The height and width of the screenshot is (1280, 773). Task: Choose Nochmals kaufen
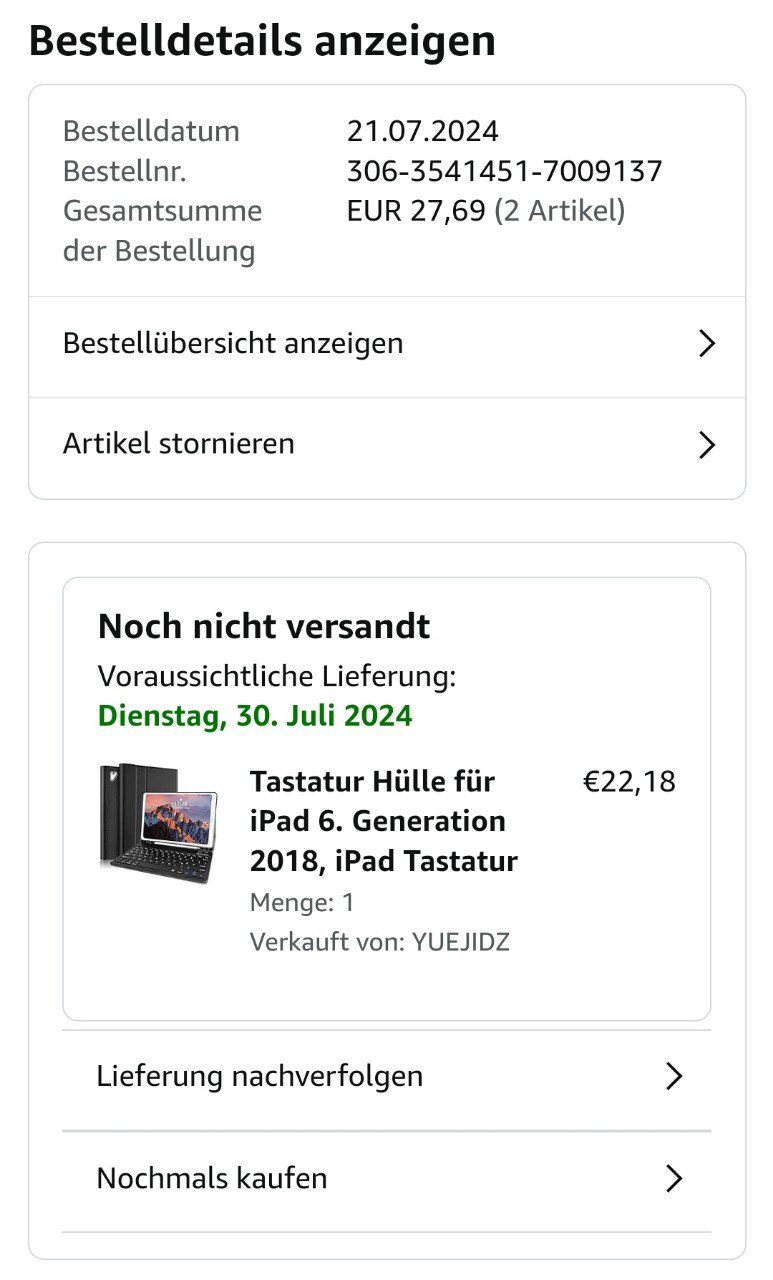(x=386, y=1179)
